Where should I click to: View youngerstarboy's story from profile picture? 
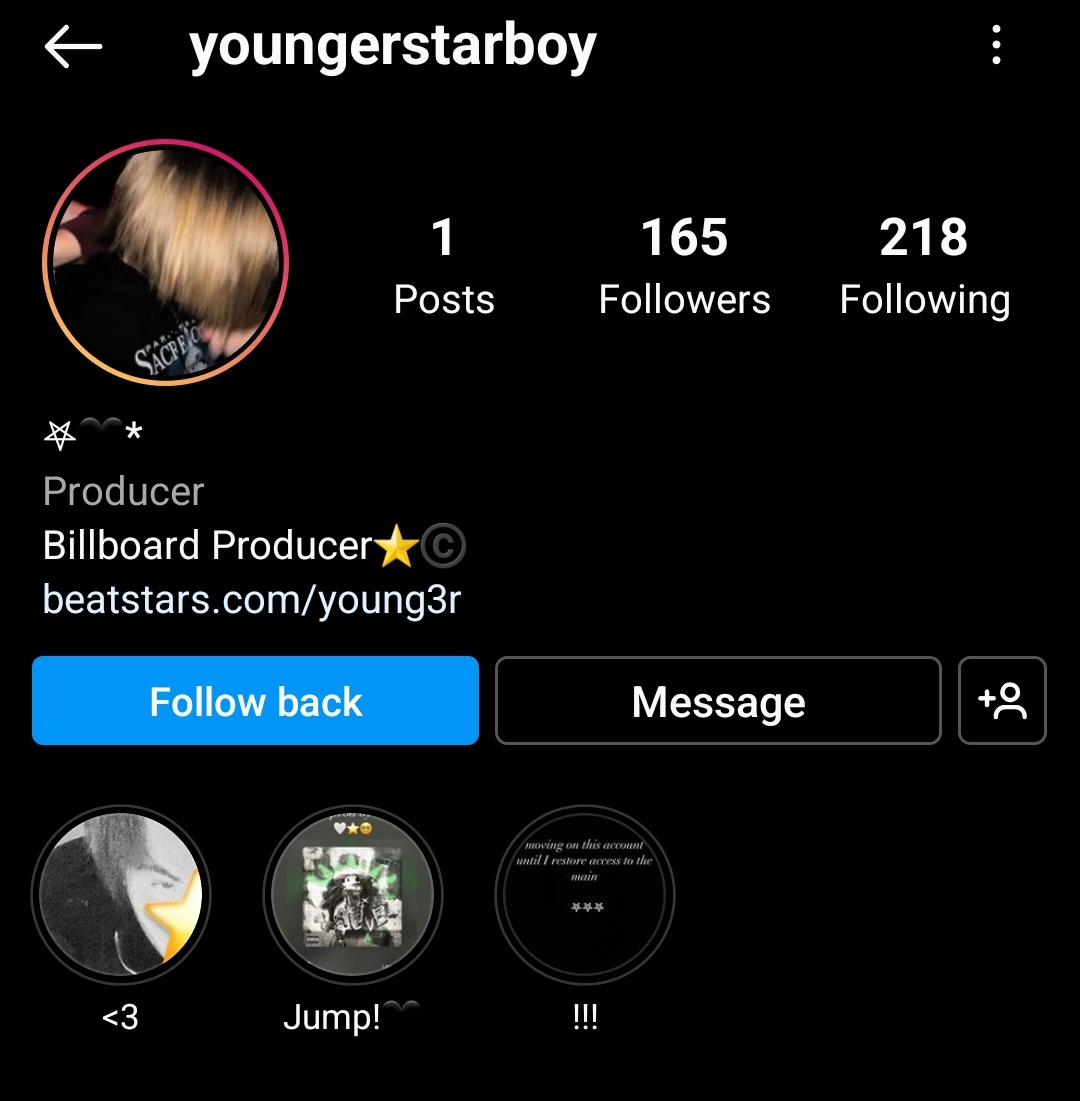point(166,262)
